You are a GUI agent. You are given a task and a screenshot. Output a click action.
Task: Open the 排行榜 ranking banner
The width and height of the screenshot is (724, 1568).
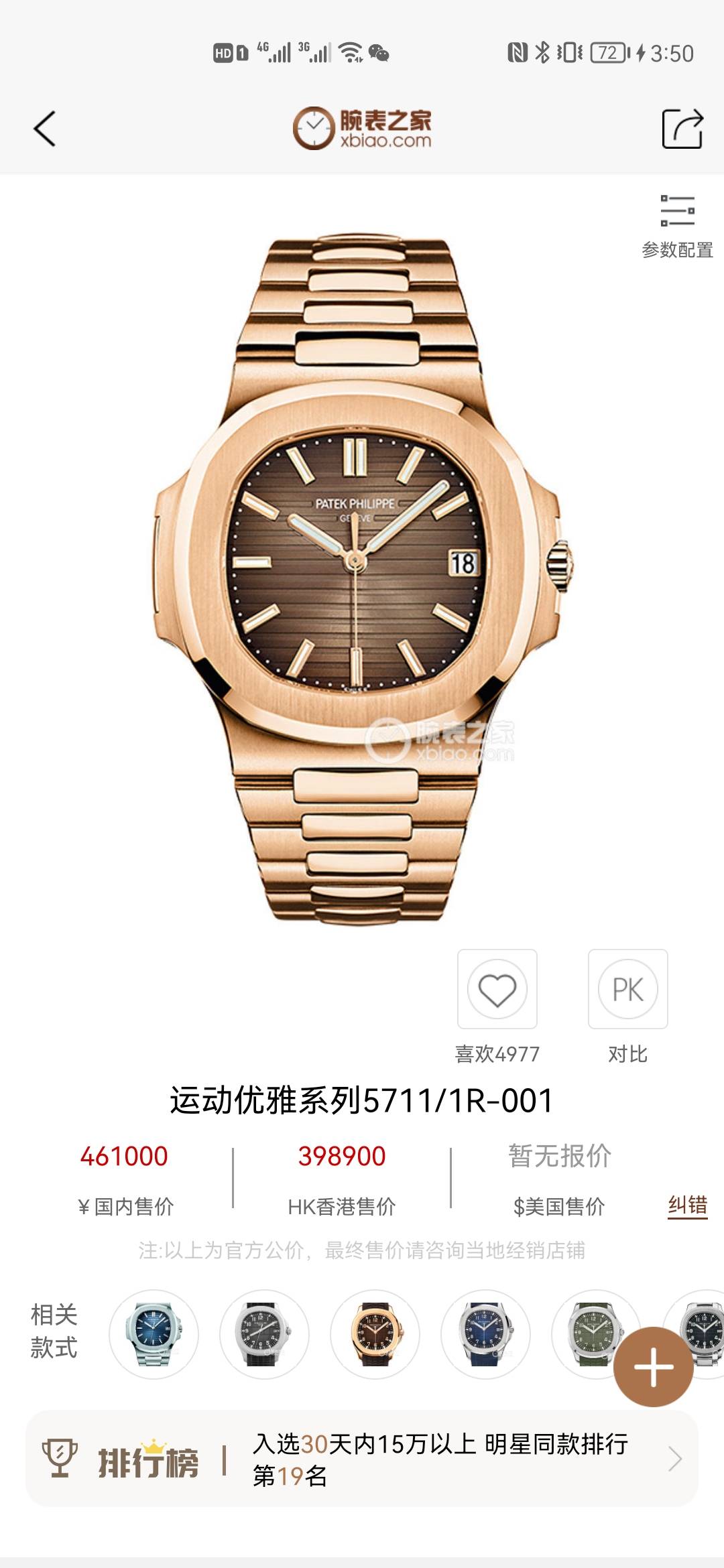click(362, 1459)
